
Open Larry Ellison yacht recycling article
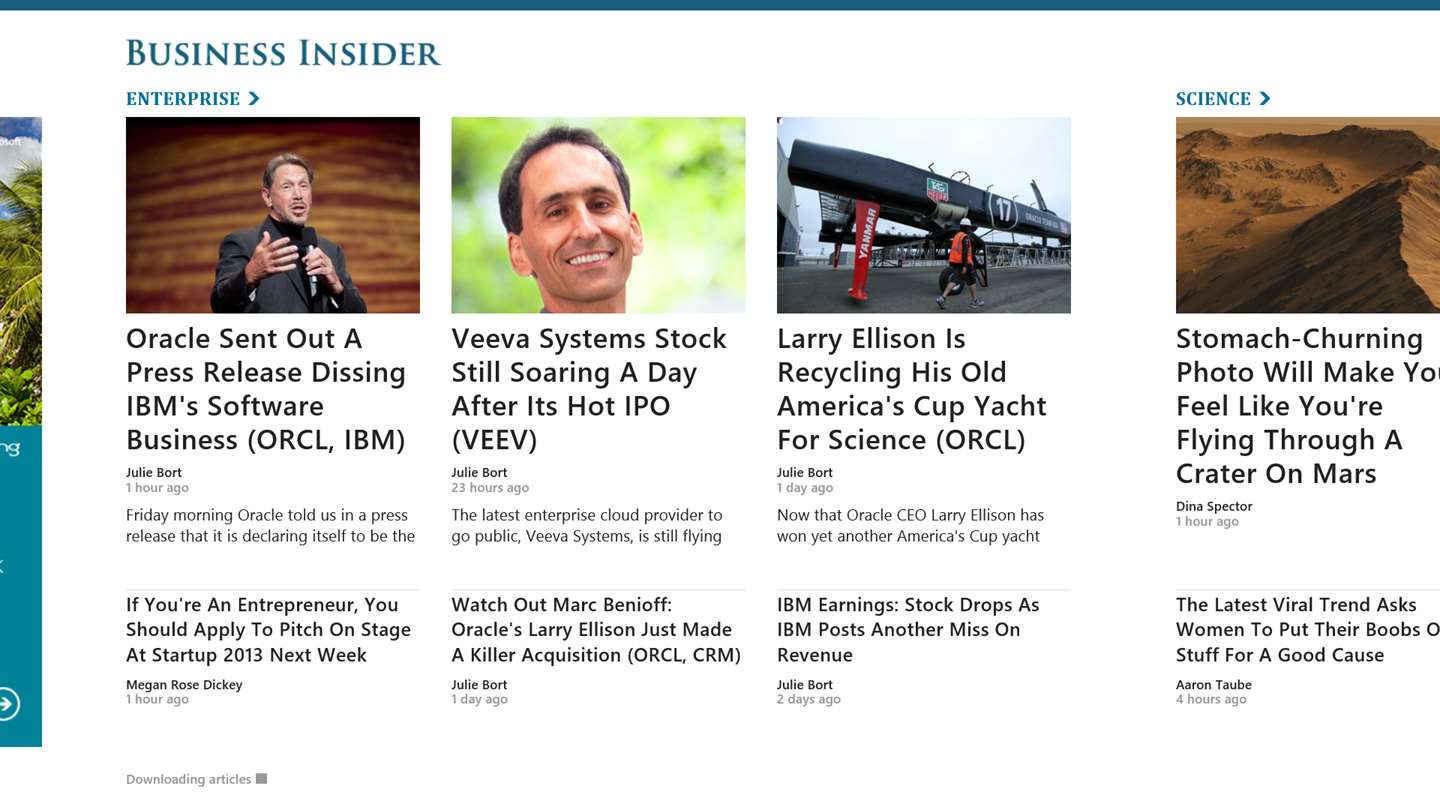tap(911, 389)
